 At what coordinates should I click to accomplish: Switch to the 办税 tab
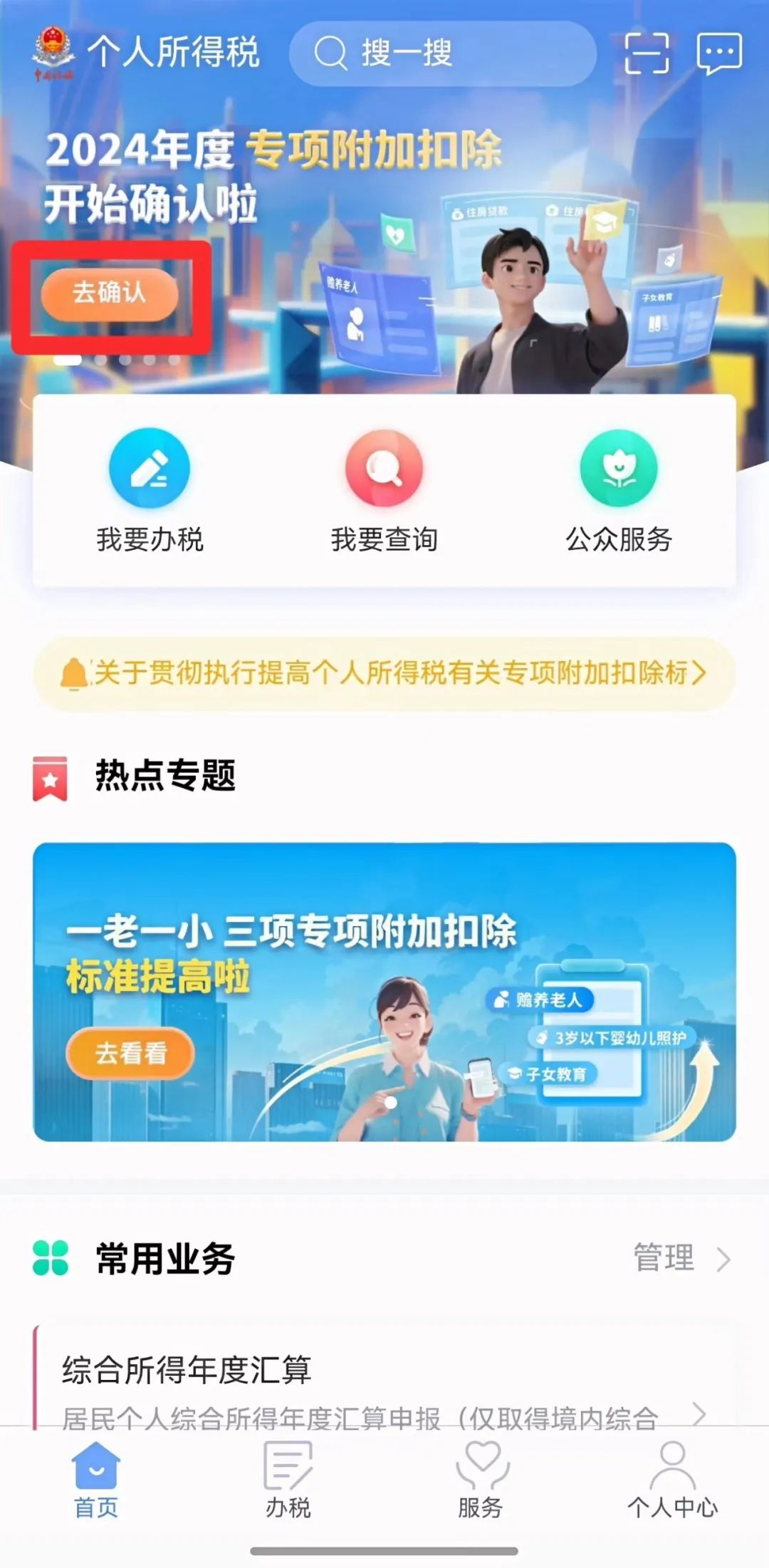pos(288,1478)
